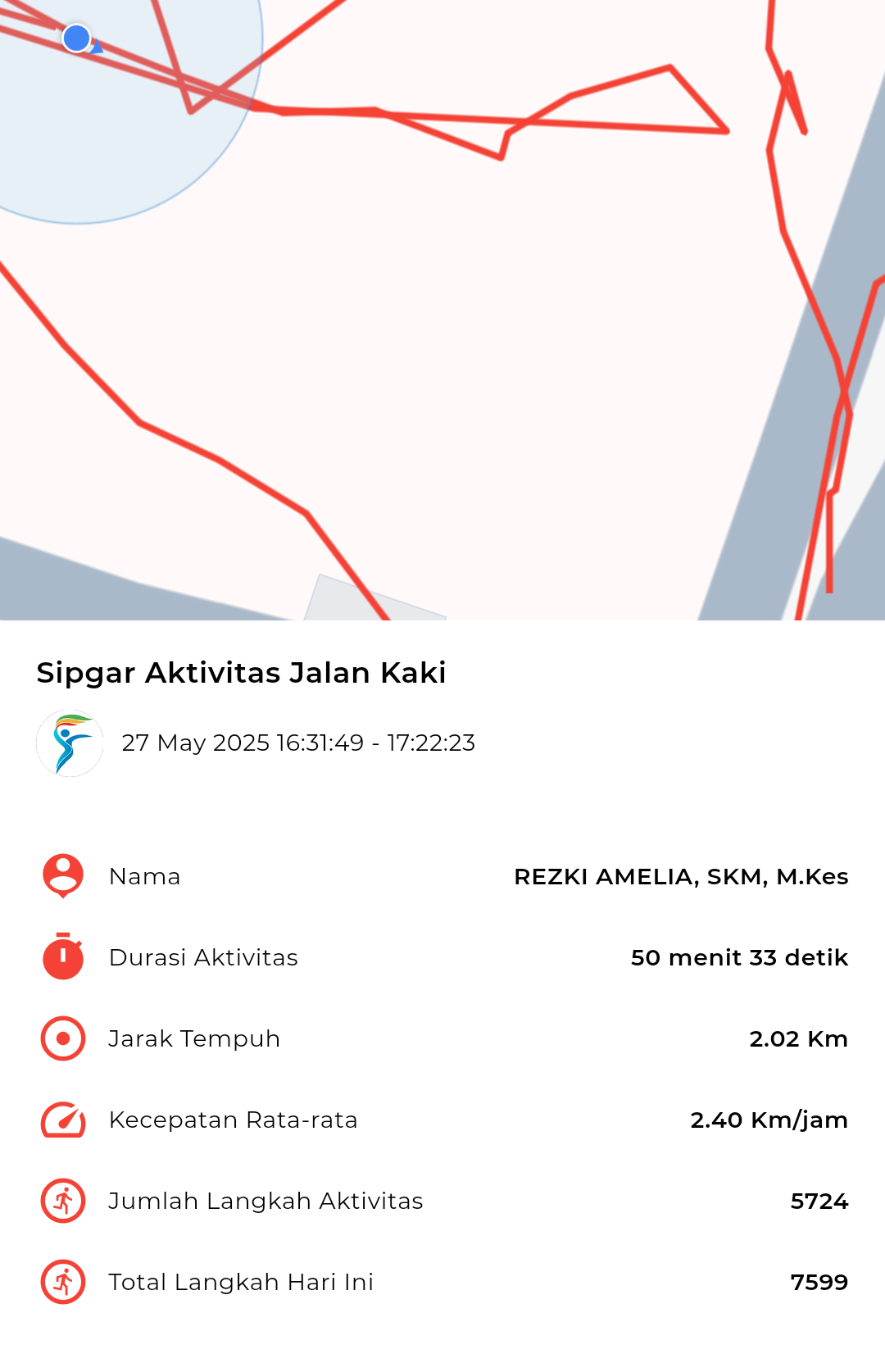Select the speed value 2.40 Km/jam
The image size is (885, 1372).
coord(769,1119)
